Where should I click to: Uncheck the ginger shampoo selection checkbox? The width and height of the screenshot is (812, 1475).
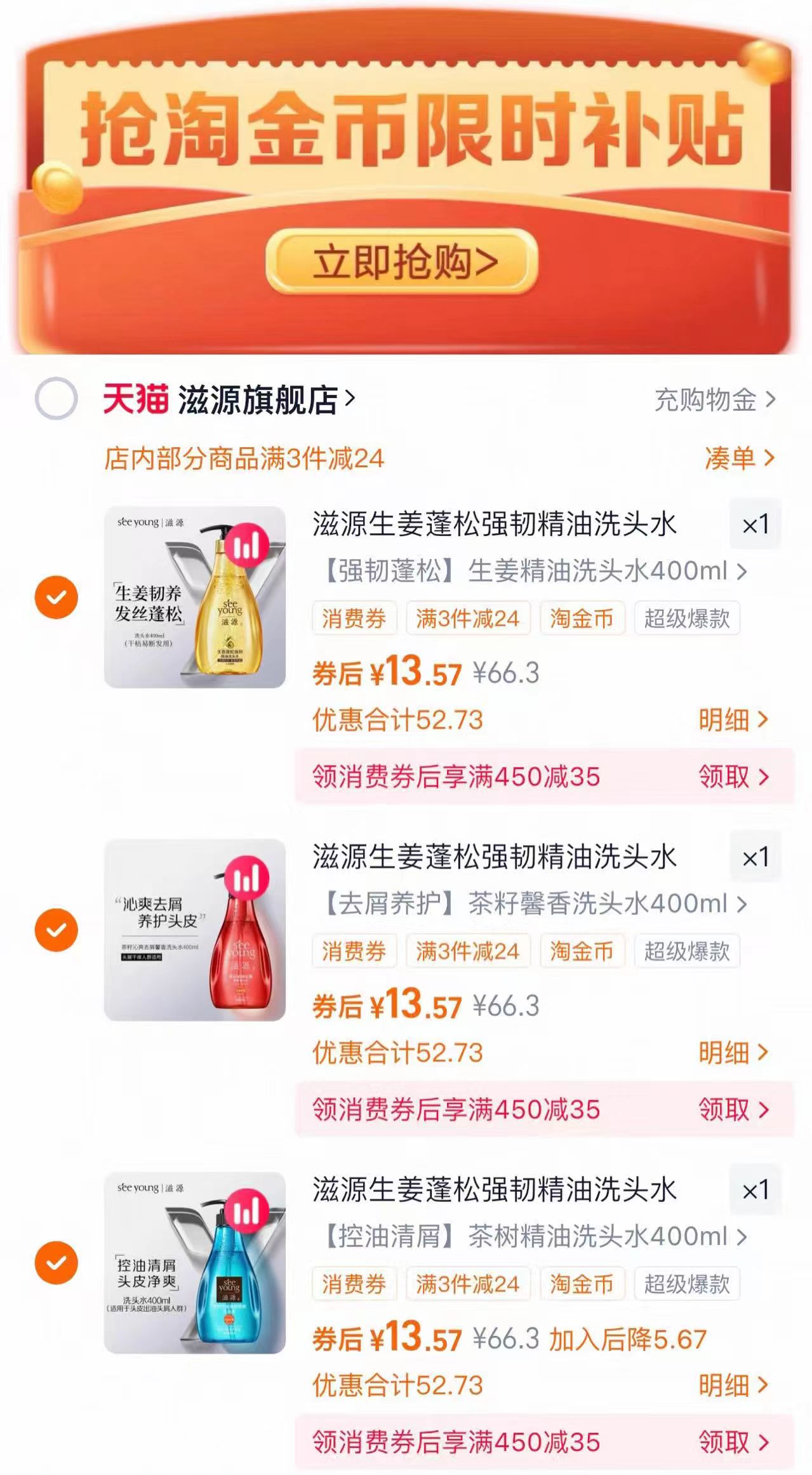click(58, 597)
